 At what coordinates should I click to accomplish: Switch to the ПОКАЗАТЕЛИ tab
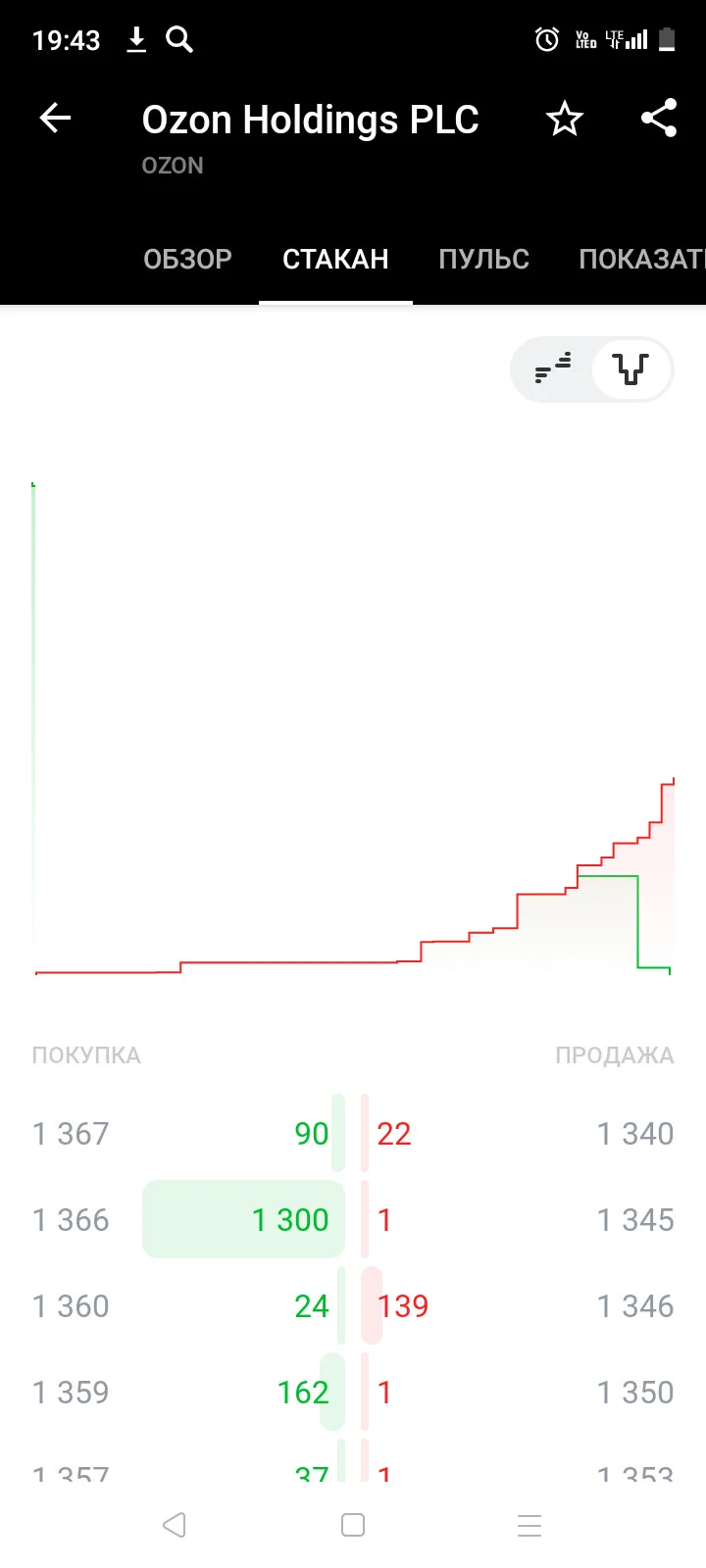coord(641,259)
